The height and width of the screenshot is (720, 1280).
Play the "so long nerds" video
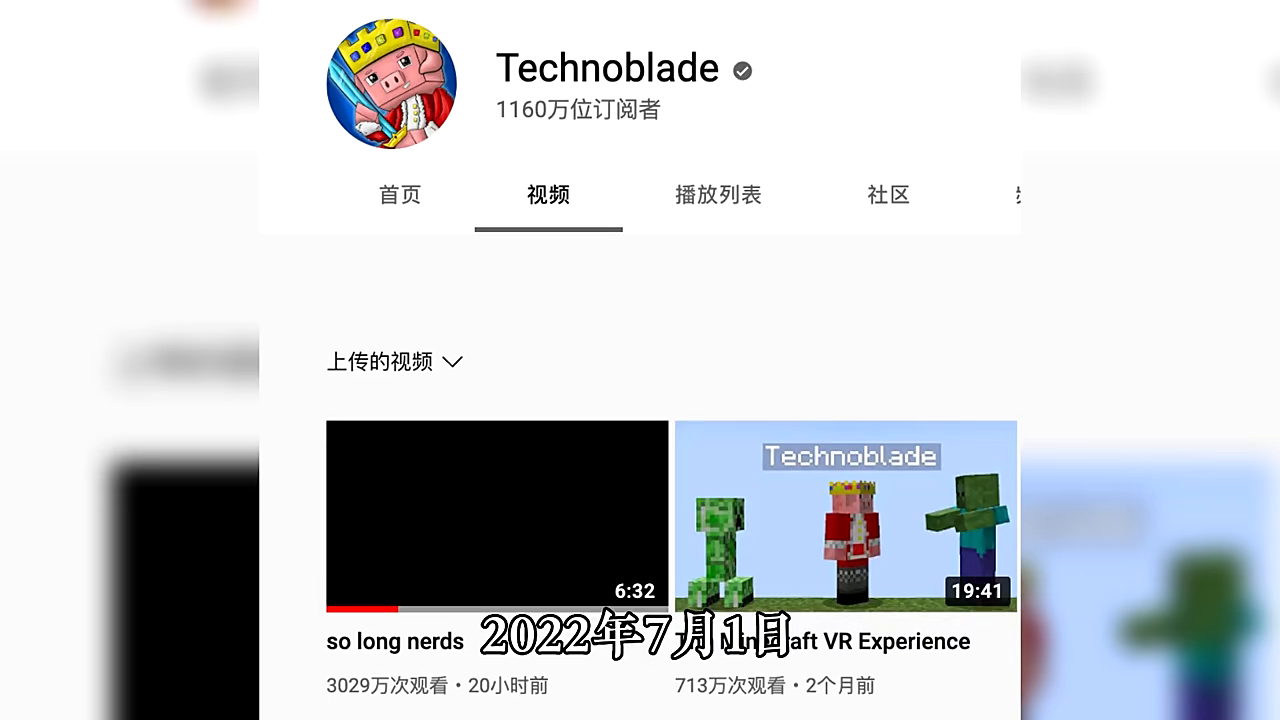(497, 515)
